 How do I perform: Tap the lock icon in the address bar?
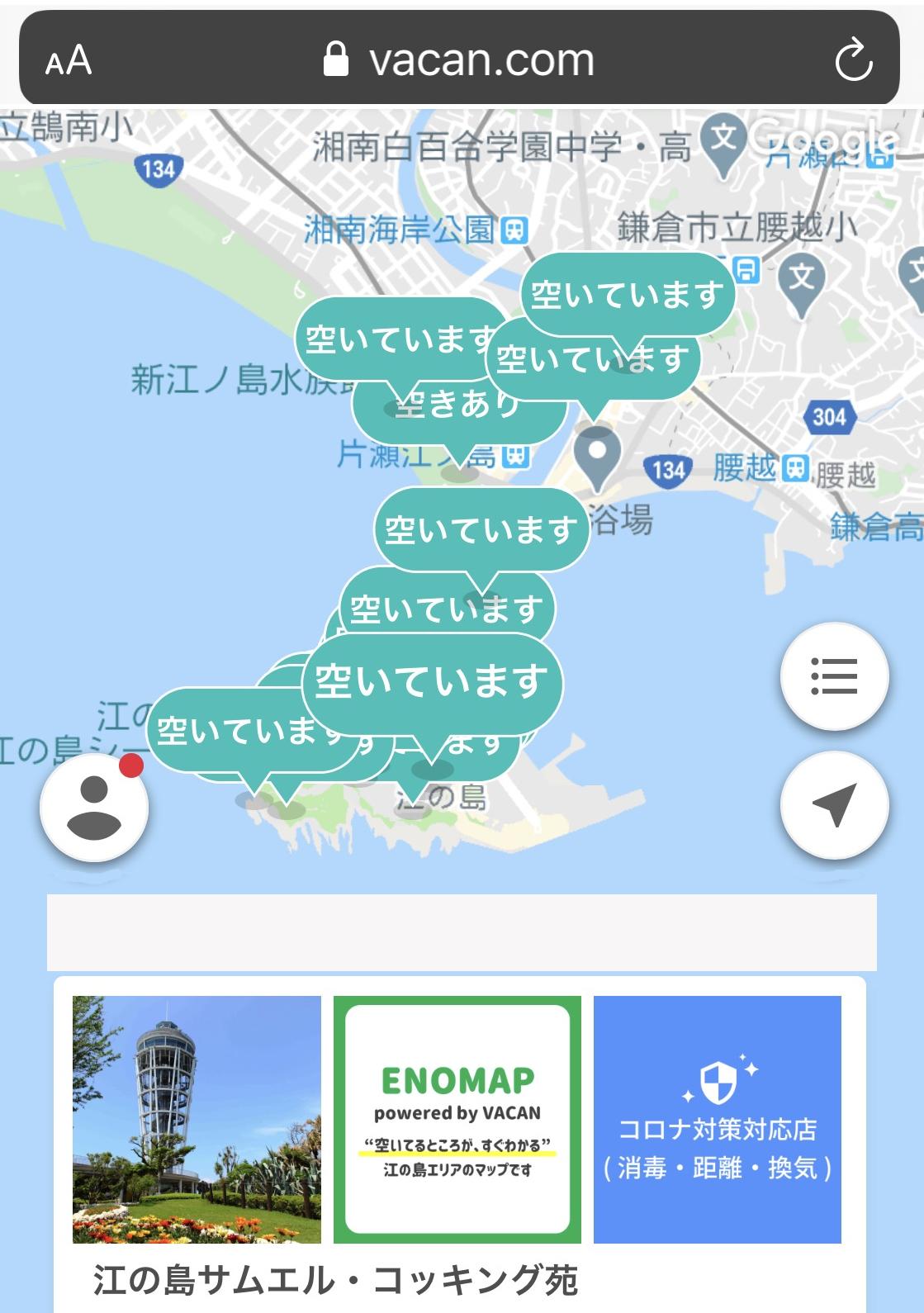[336, 56]
